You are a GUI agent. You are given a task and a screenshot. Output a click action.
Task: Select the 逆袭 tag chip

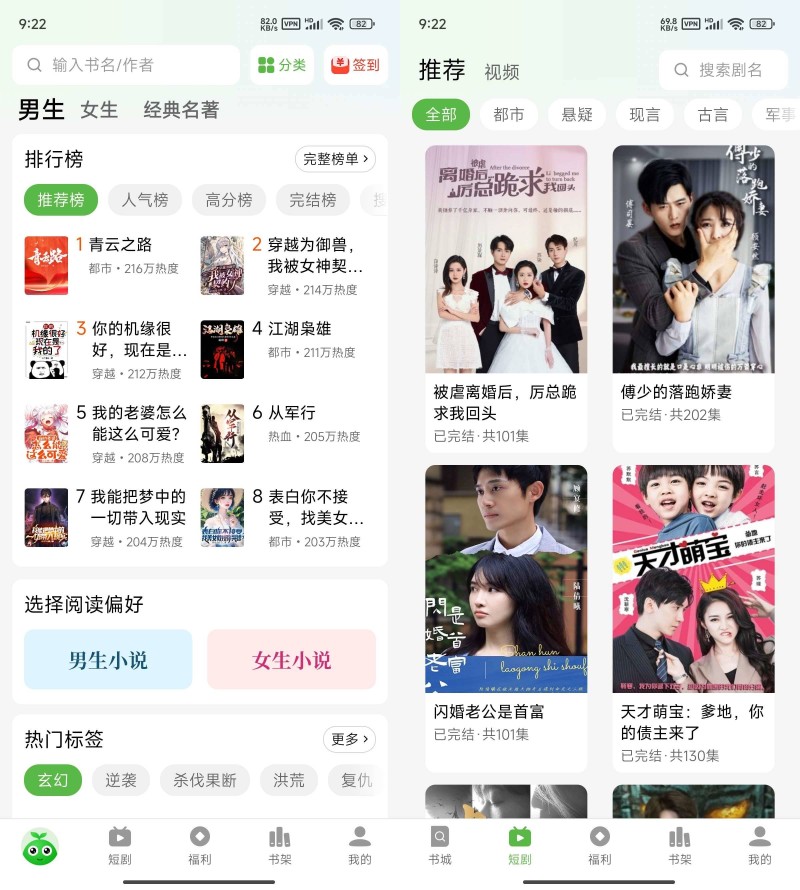tap(121, 780)
